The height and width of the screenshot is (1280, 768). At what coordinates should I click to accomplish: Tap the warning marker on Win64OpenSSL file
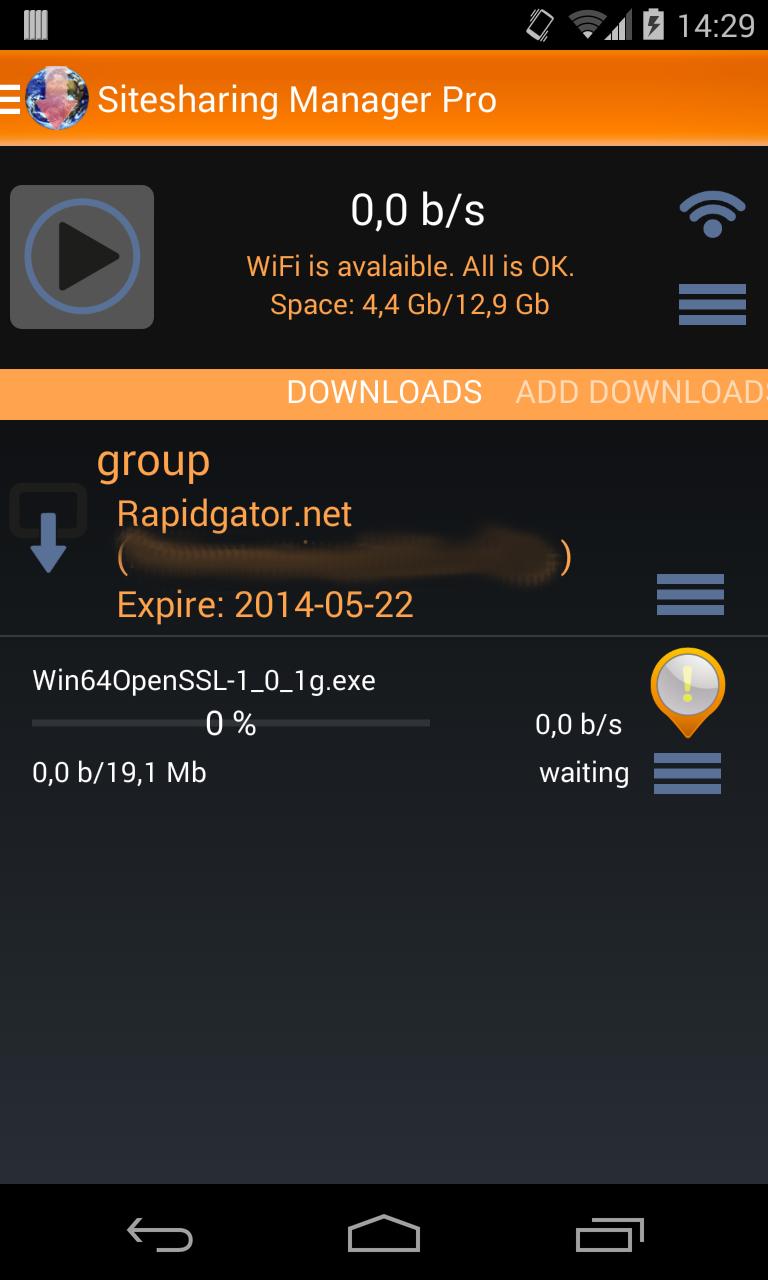(687, 690)
